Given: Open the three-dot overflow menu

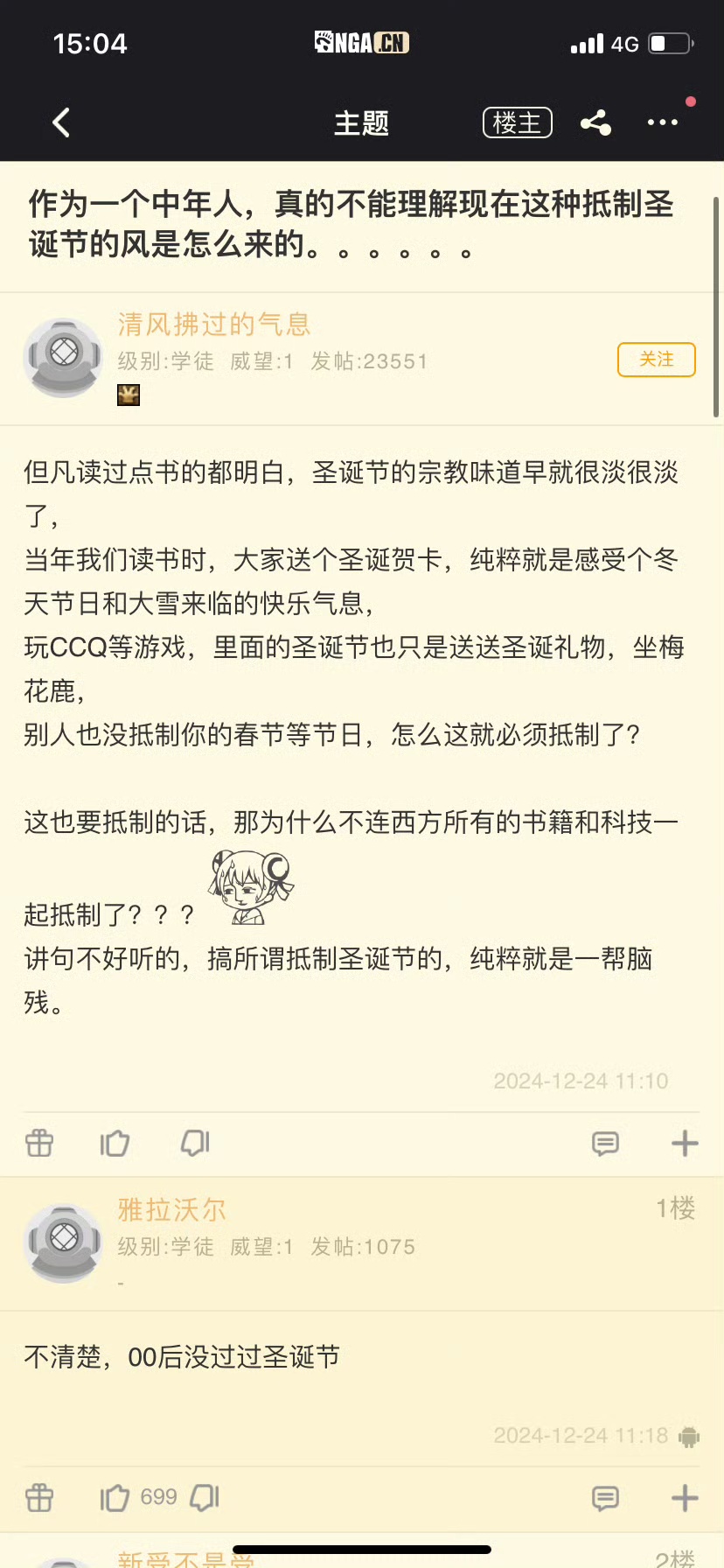Looking at the screenshot, I should click(662, 122).
